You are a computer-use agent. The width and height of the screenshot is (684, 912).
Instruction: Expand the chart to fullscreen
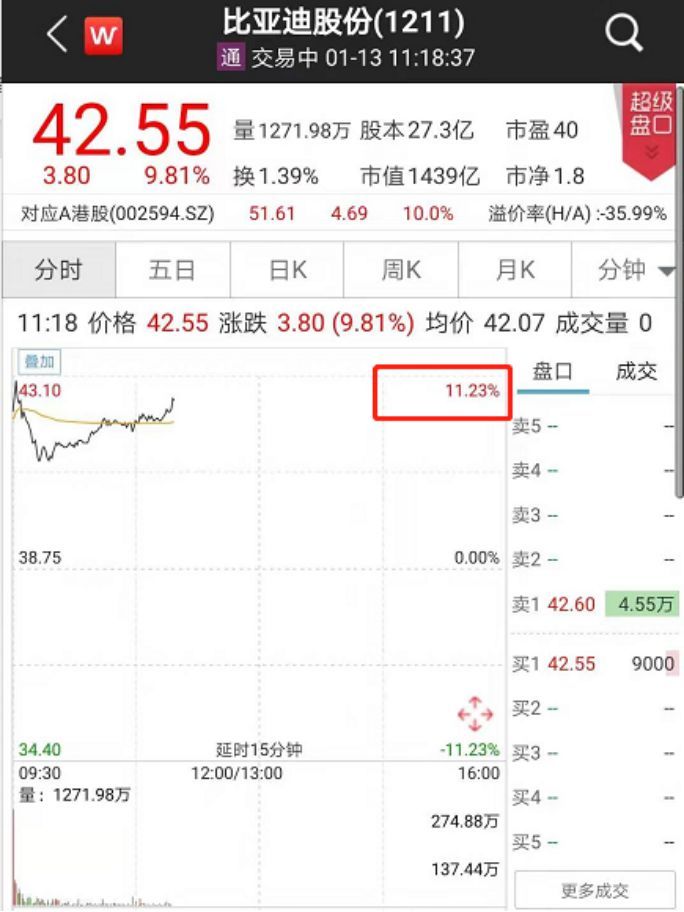(475, 714)
